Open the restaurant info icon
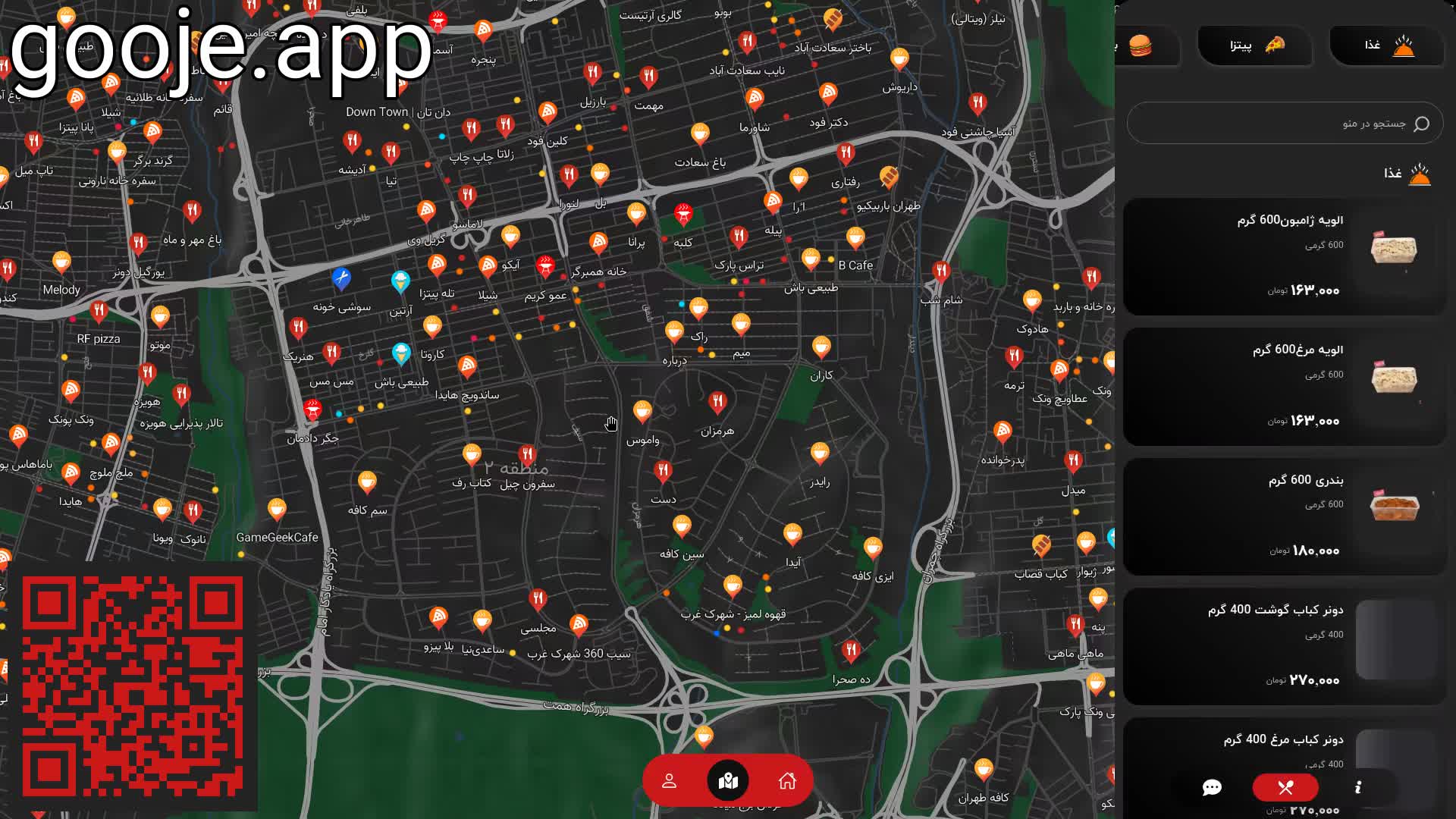The width and height of the screenshot is (1456, 819). pos(1358,788)
